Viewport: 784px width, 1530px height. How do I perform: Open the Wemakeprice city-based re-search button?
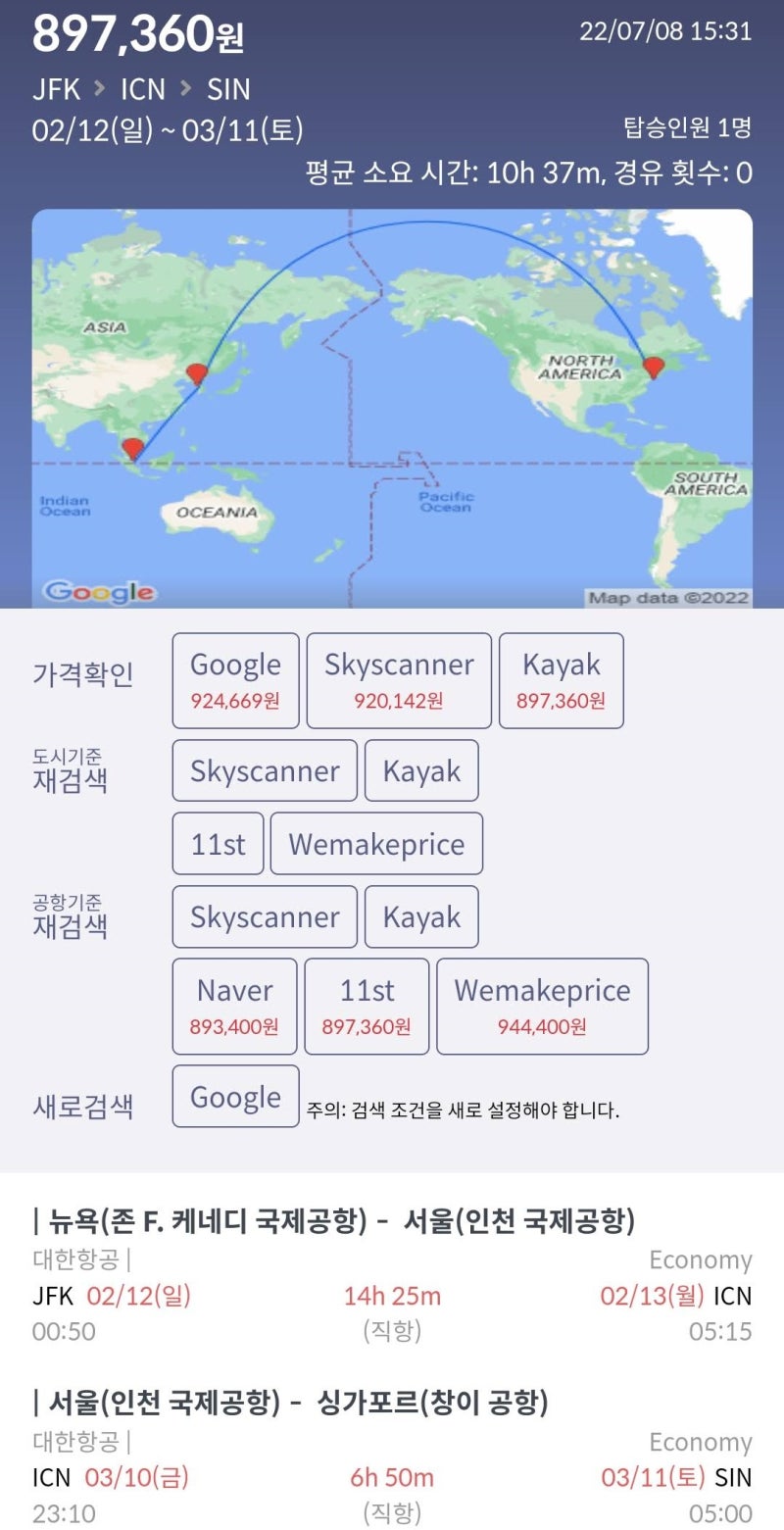click(376, 843)
